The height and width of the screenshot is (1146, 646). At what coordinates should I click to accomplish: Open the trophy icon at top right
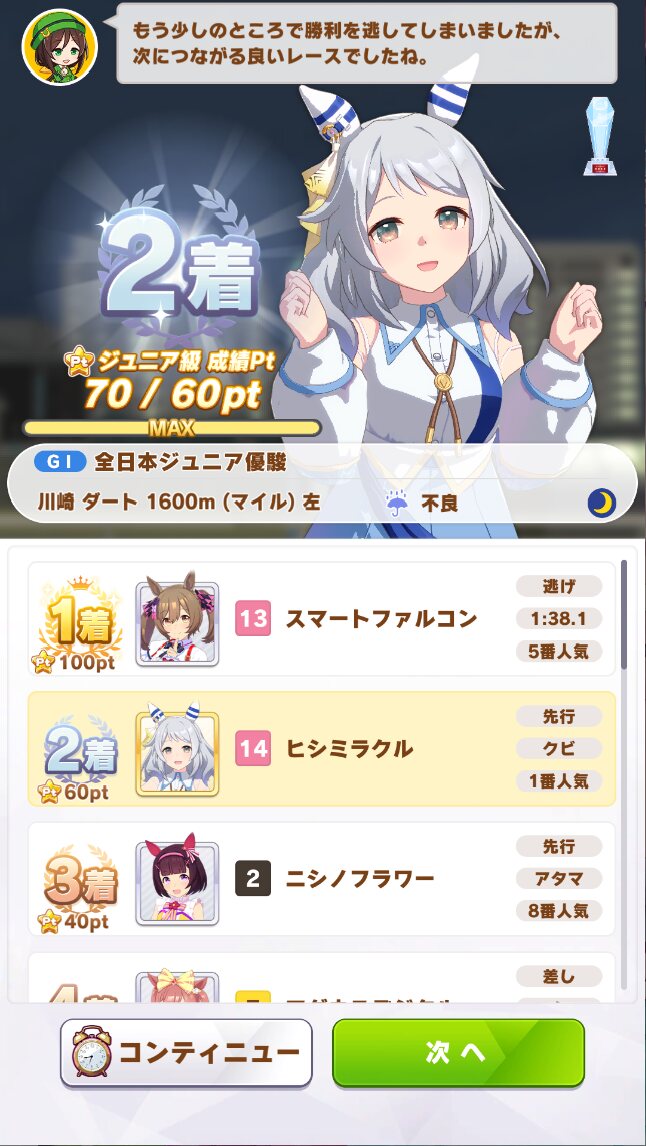tap(600, 137)
